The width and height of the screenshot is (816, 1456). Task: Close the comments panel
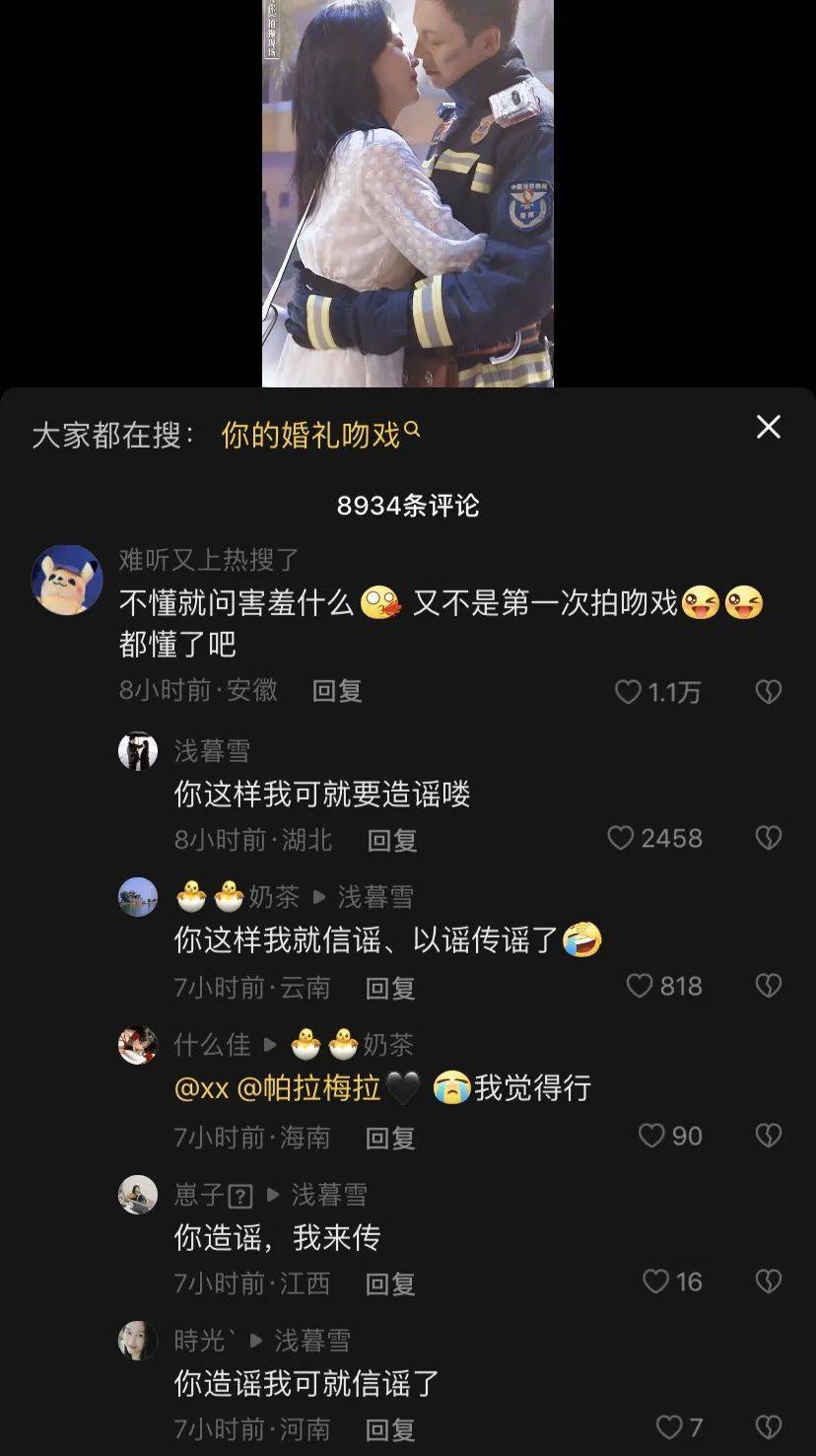[x=768, y=427]
